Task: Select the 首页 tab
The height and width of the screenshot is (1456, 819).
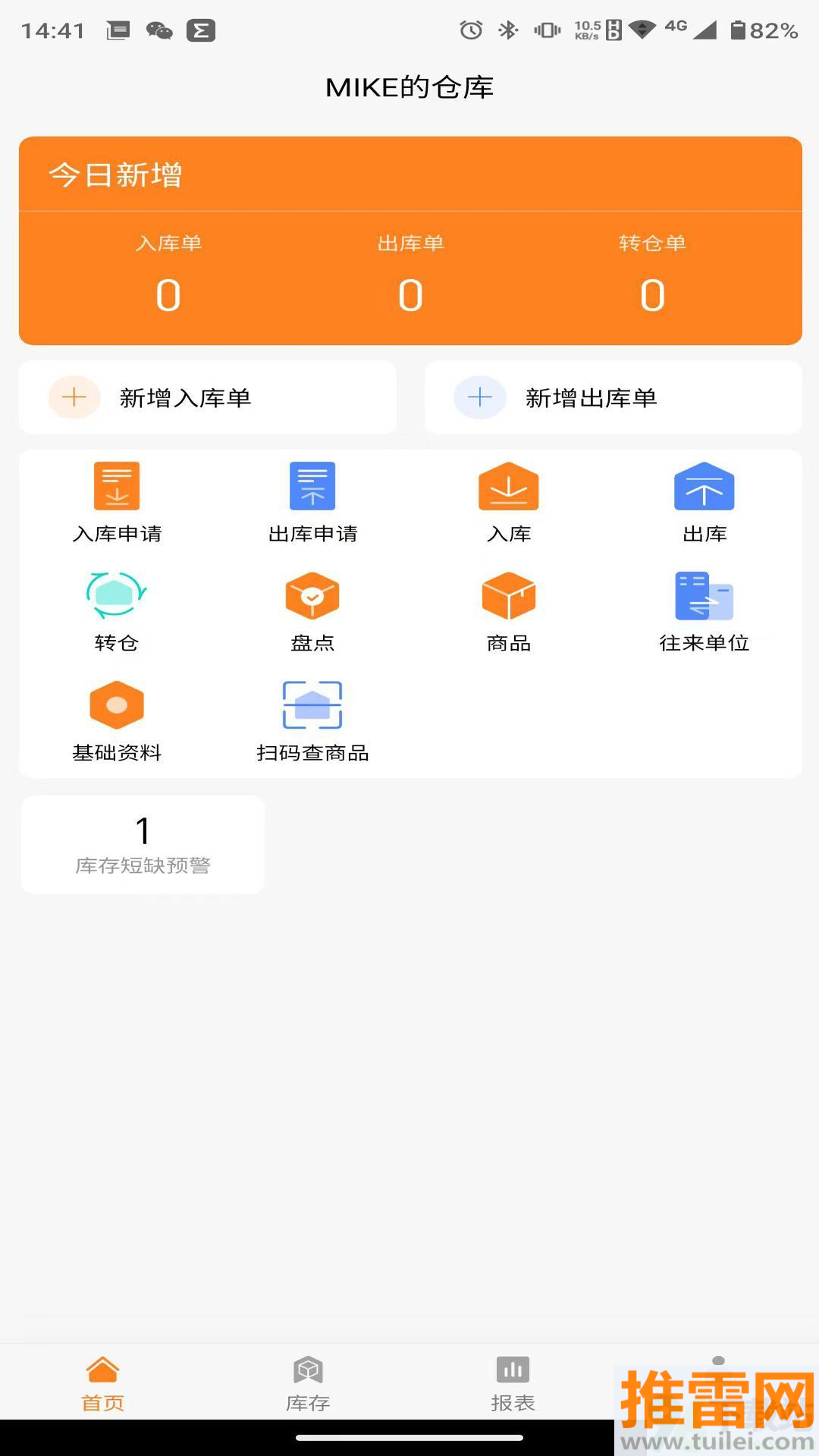Action: (x=102, y=1384)
